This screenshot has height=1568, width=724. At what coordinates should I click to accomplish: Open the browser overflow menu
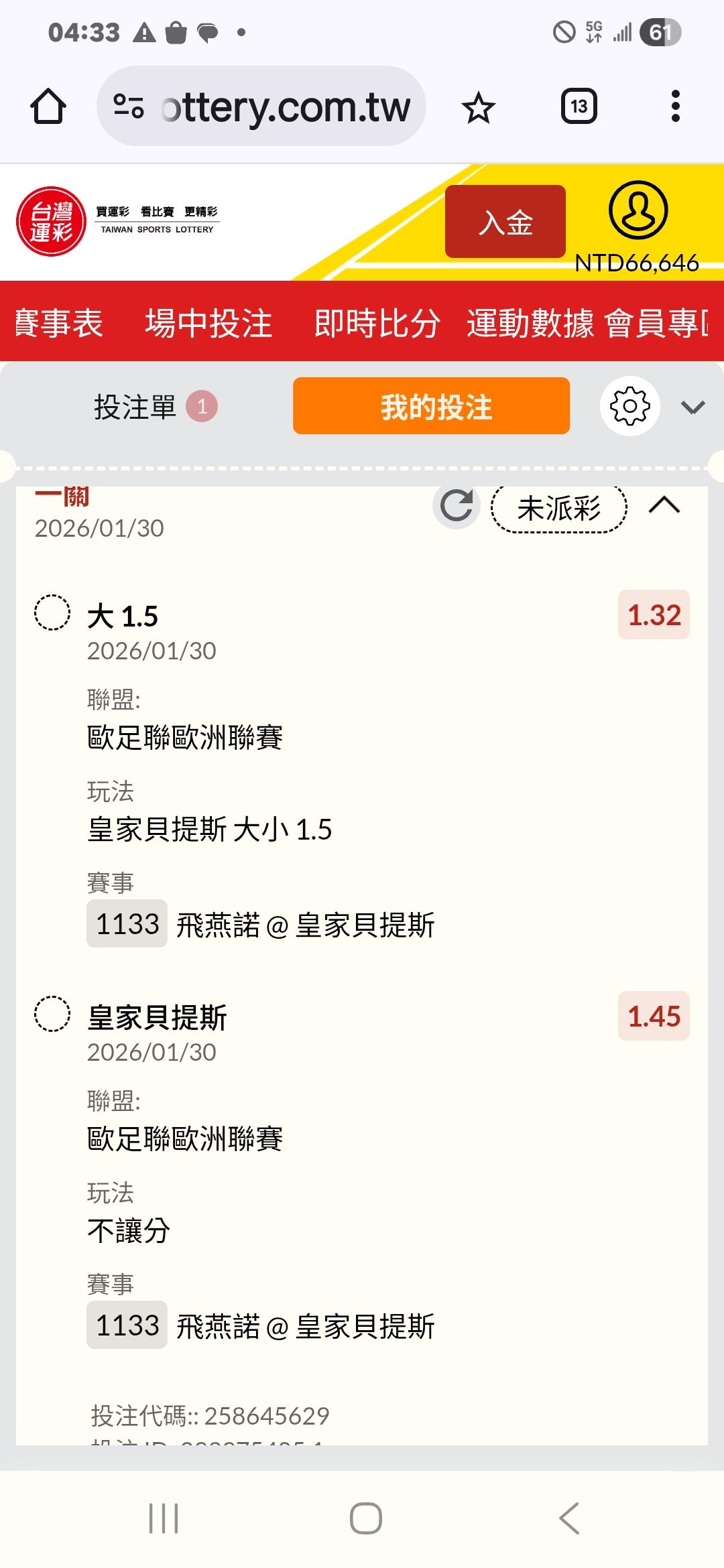point(675,107)
